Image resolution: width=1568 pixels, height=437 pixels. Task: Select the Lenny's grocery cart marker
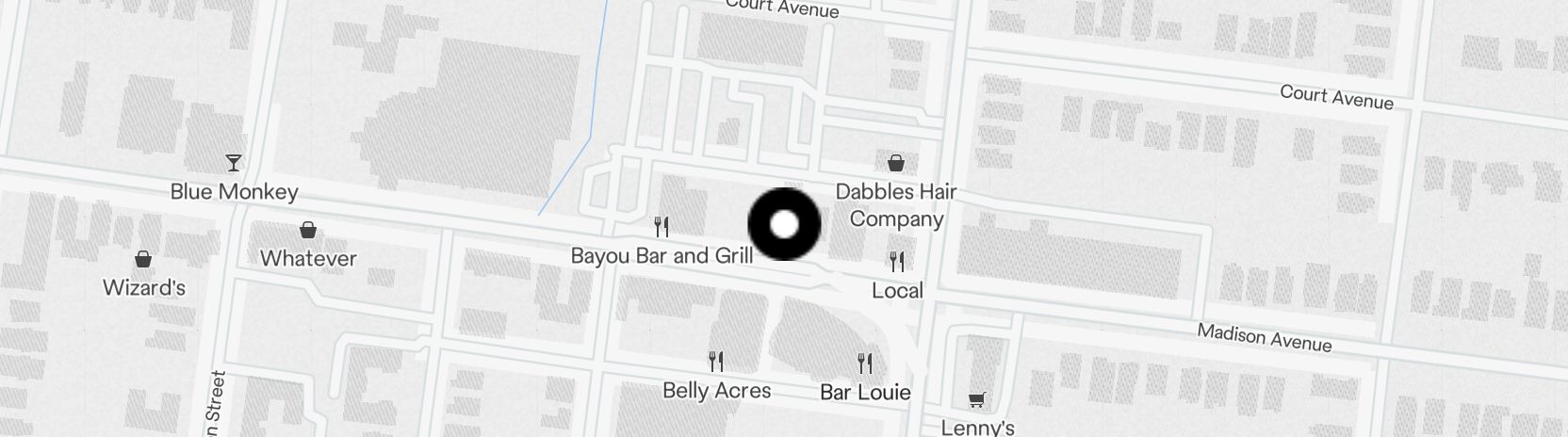point(977,400)
